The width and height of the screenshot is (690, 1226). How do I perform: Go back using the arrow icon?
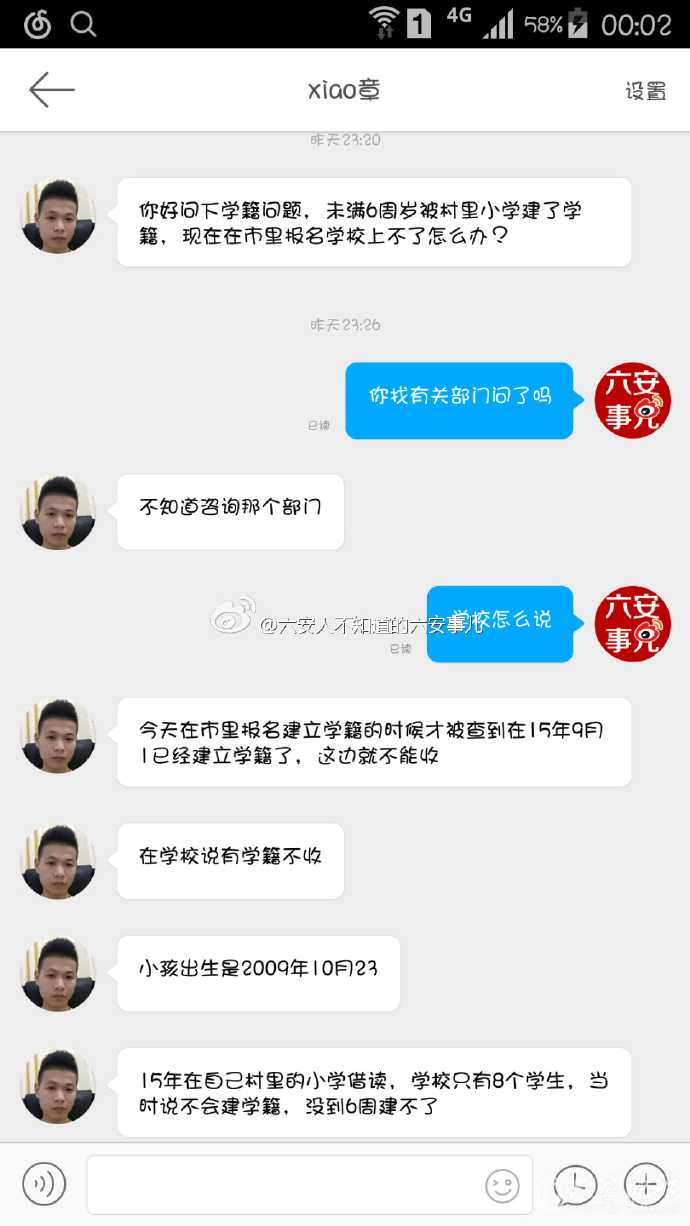(51, 90)
